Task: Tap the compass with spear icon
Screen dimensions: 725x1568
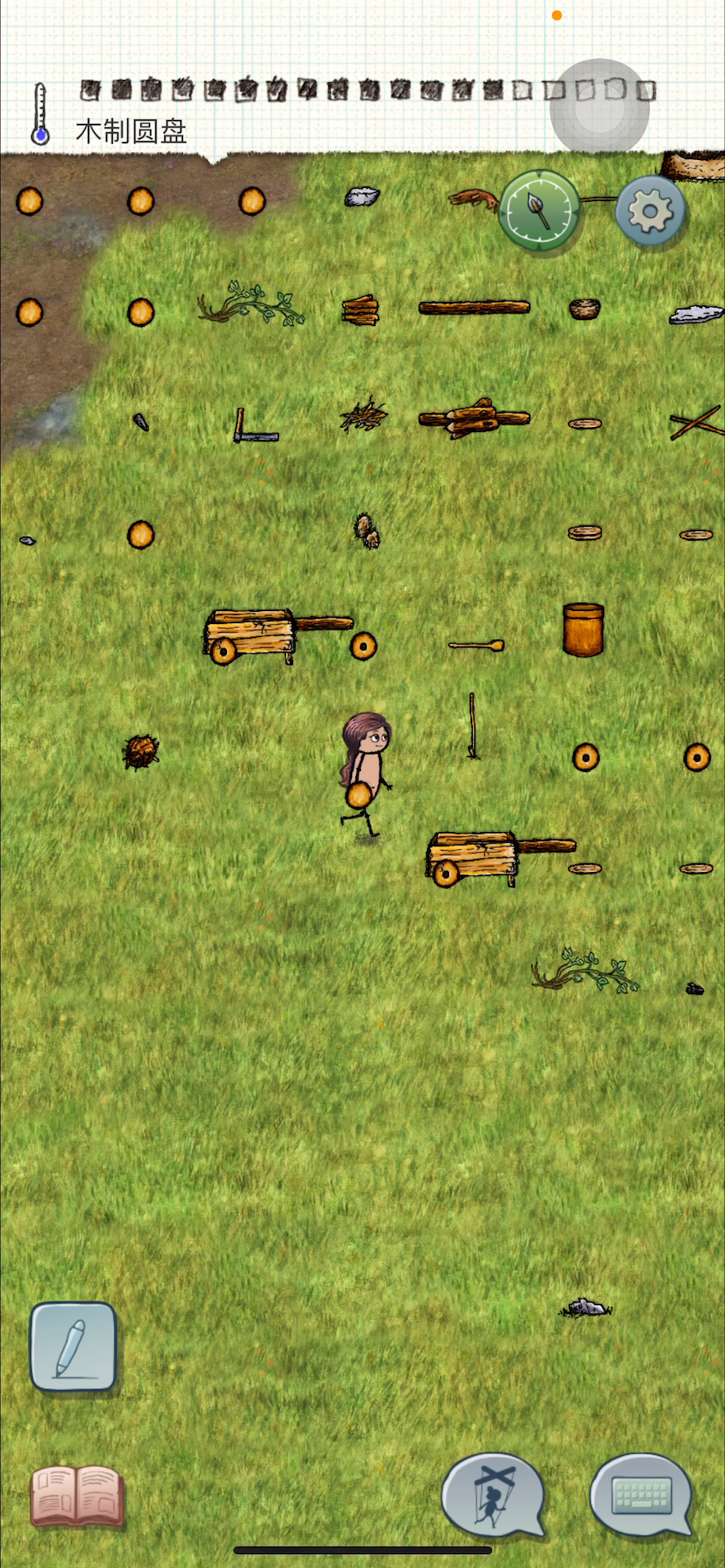Action: click(540, 209)
